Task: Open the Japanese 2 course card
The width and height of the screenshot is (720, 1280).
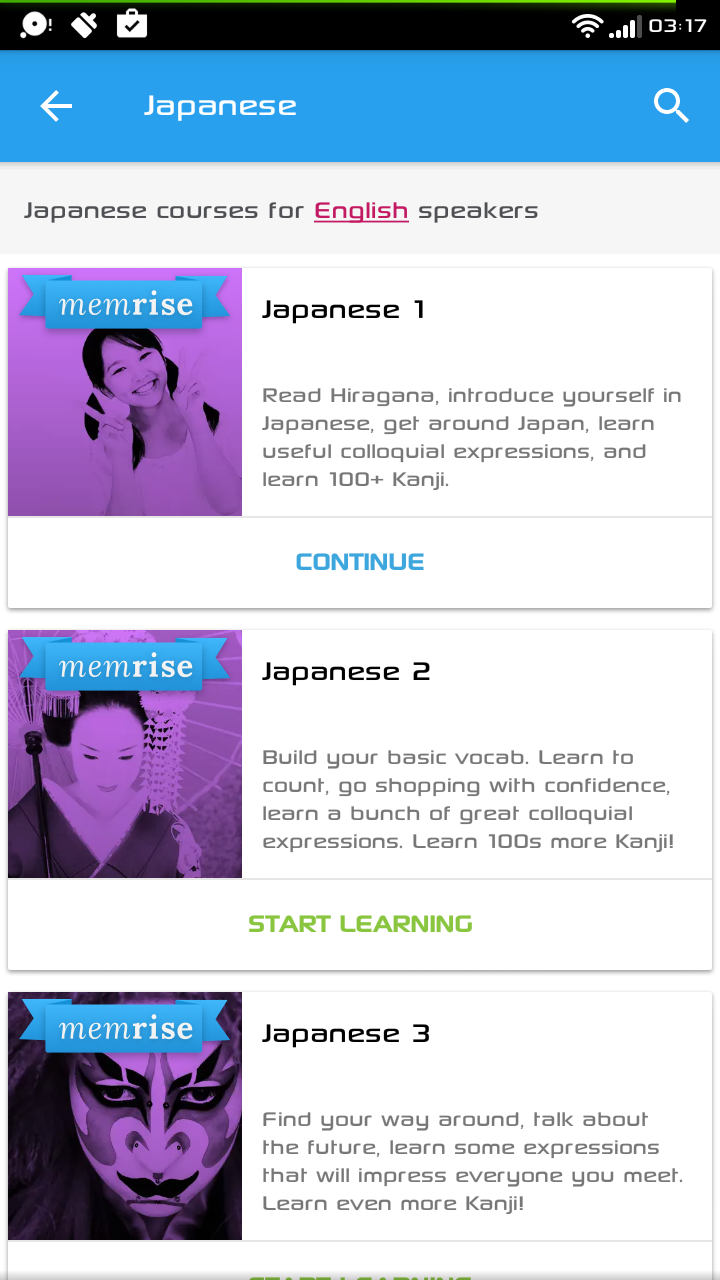Action: click(x=360, y=754)
